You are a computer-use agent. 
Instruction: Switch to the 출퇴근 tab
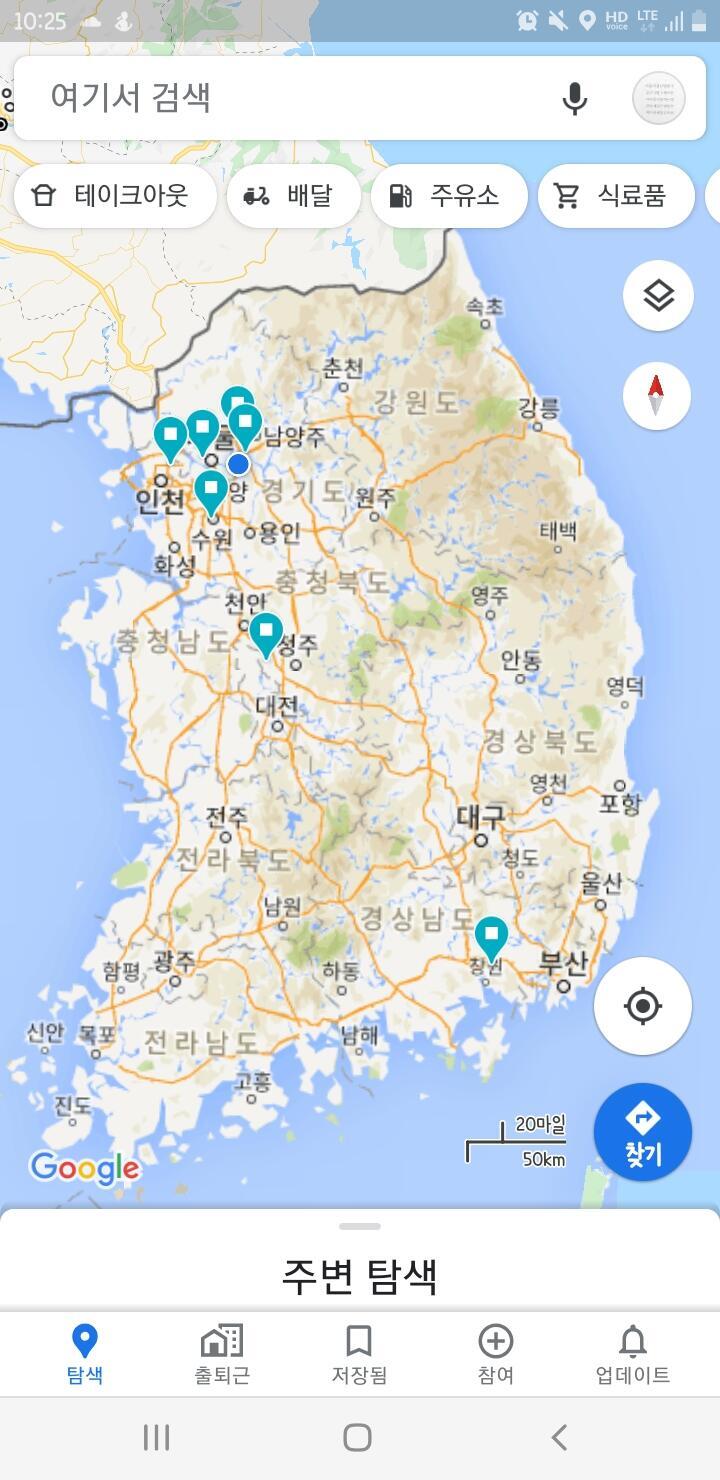[222, 1354]
